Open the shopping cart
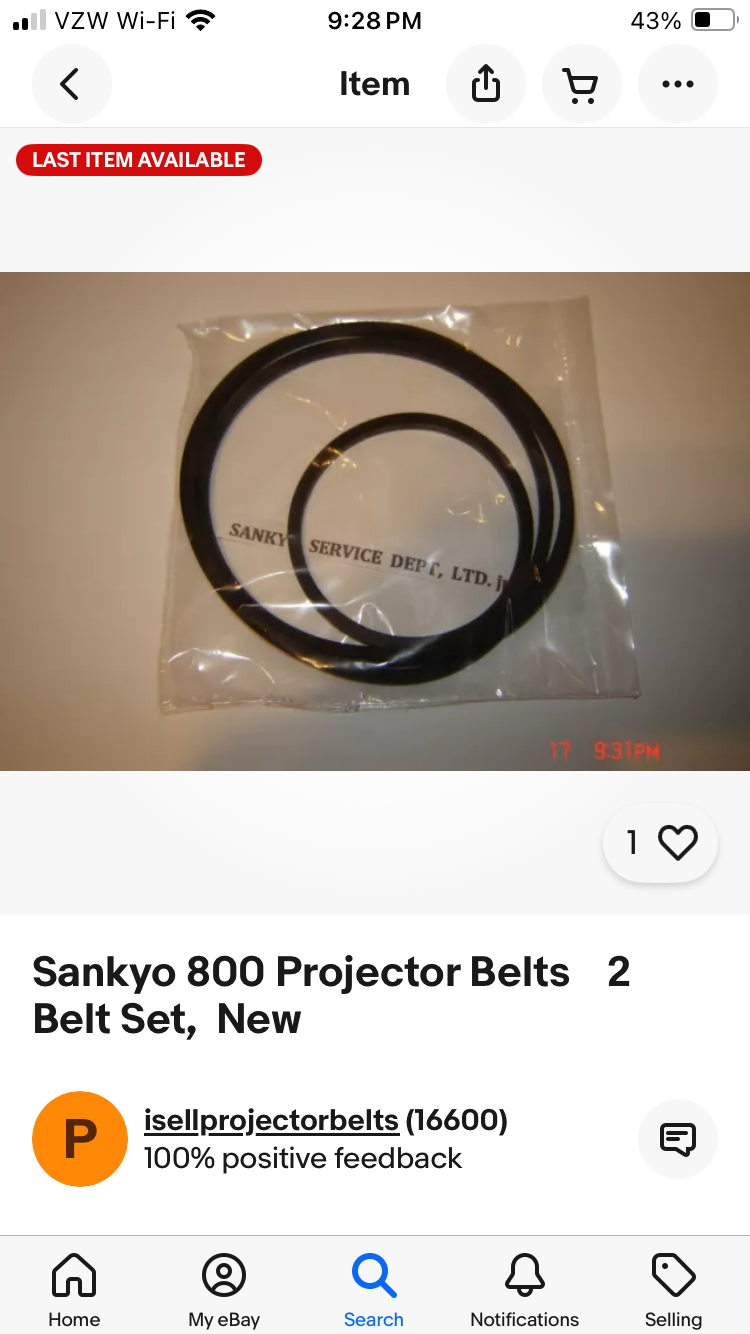The height and width of the screenshot is (1334, 750). [581, 85]
